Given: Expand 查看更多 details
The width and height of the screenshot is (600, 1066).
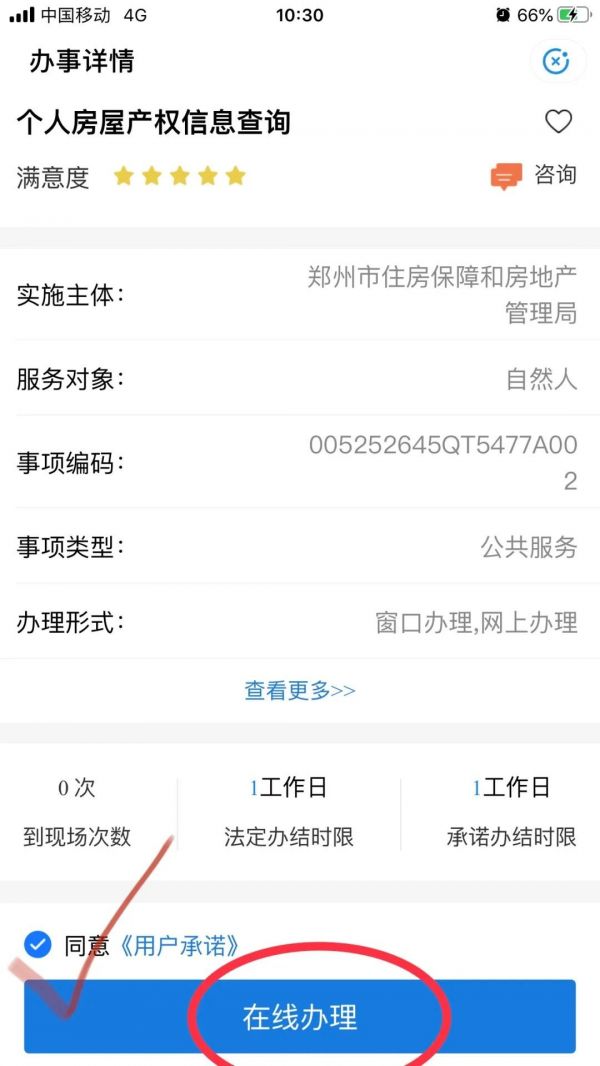Looking at the screenshot, I should (300, 691).
